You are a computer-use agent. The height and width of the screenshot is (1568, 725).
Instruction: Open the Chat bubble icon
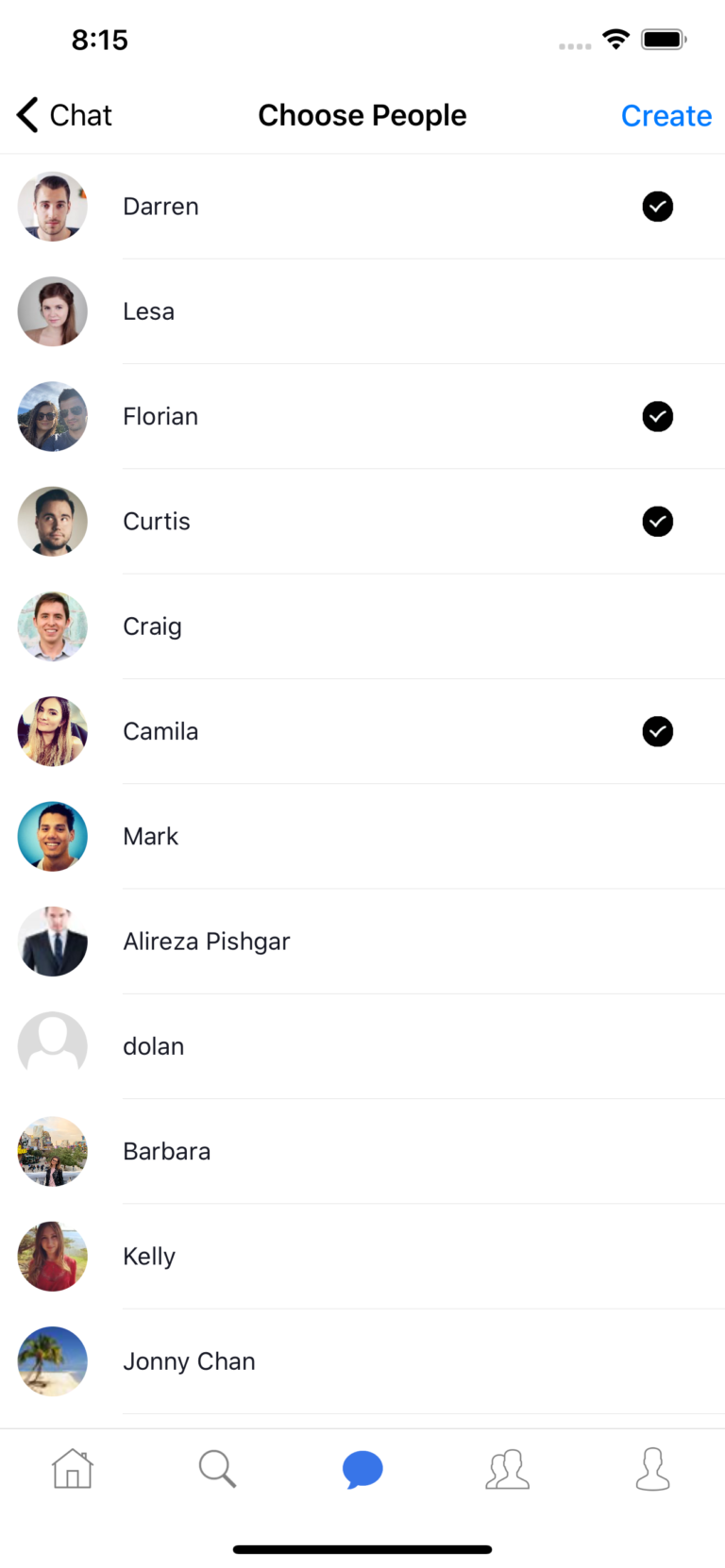coord(362,1469)
